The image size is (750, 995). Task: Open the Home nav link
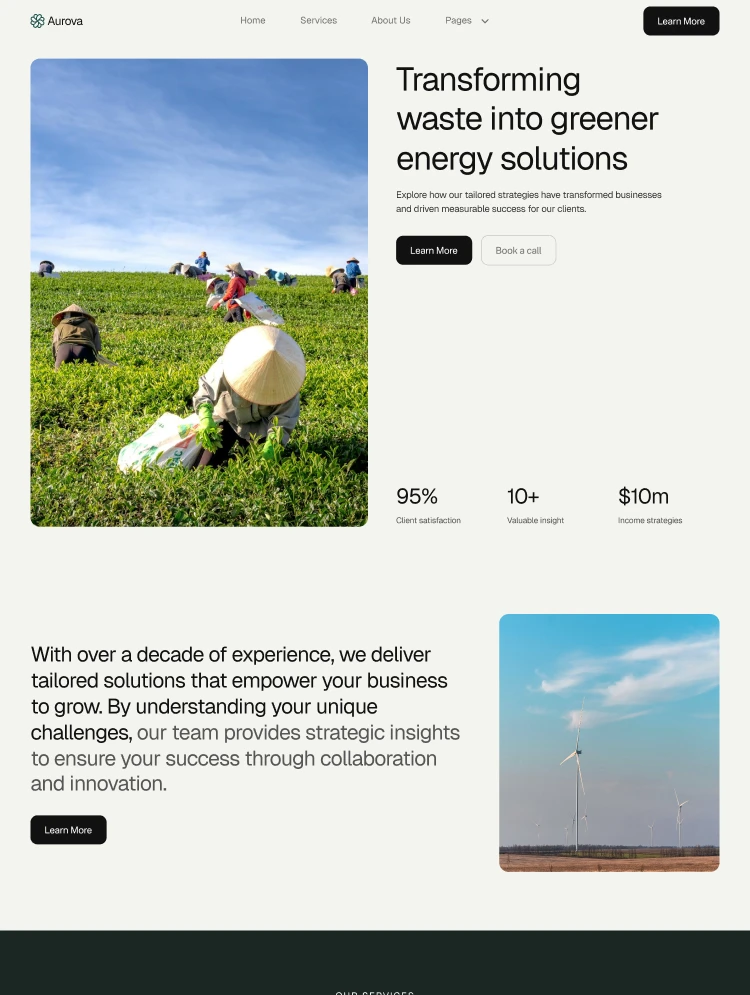coord(252,20)
